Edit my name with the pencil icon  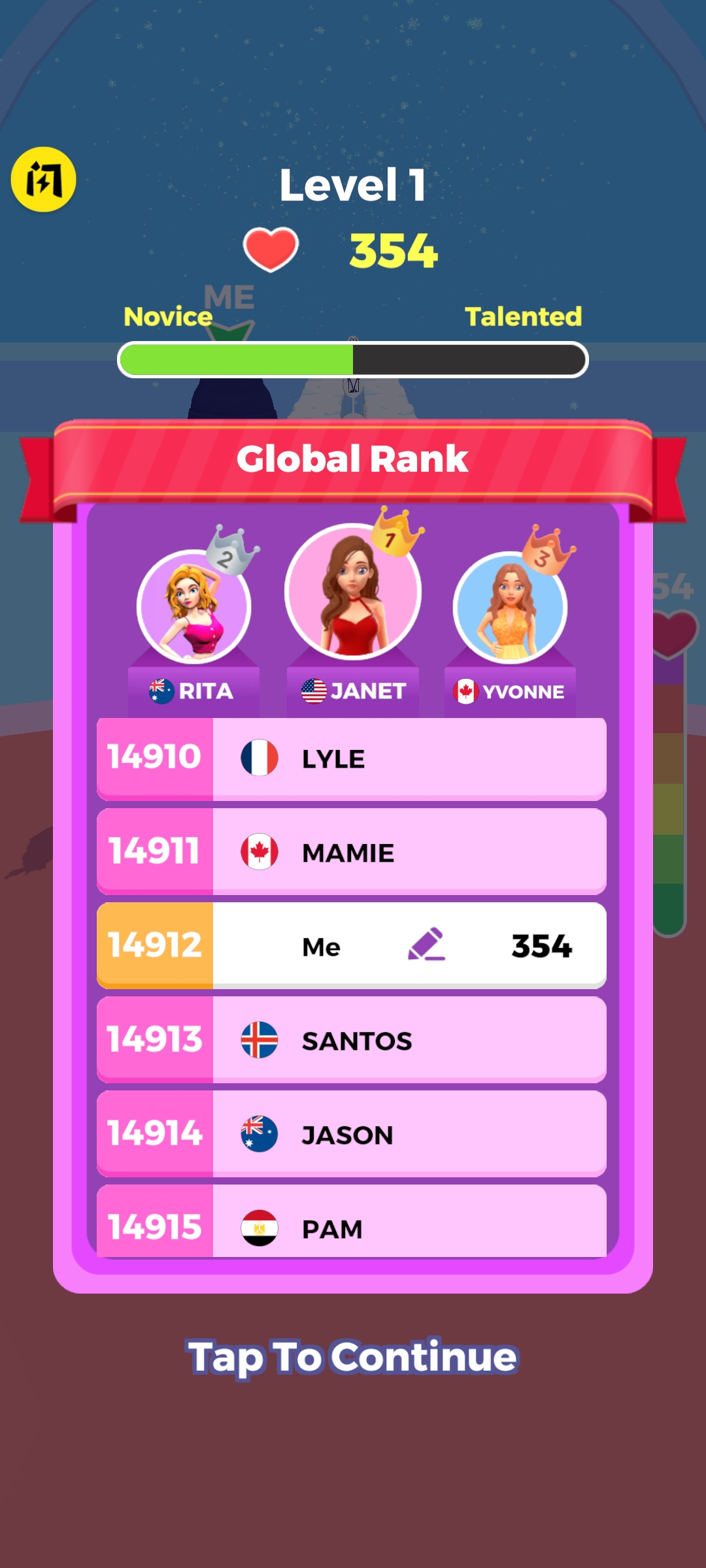click(426, 945)
